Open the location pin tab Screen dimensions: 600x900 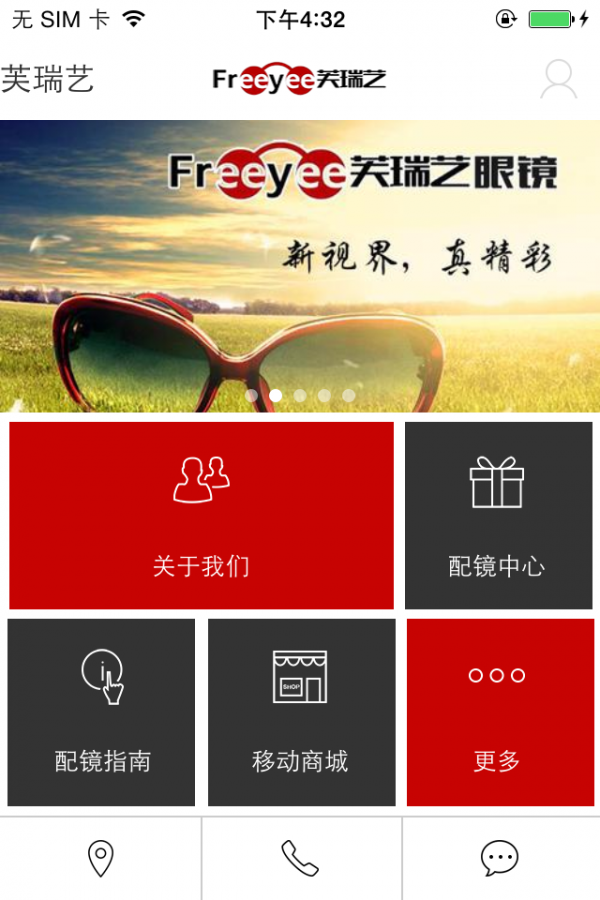100,859
